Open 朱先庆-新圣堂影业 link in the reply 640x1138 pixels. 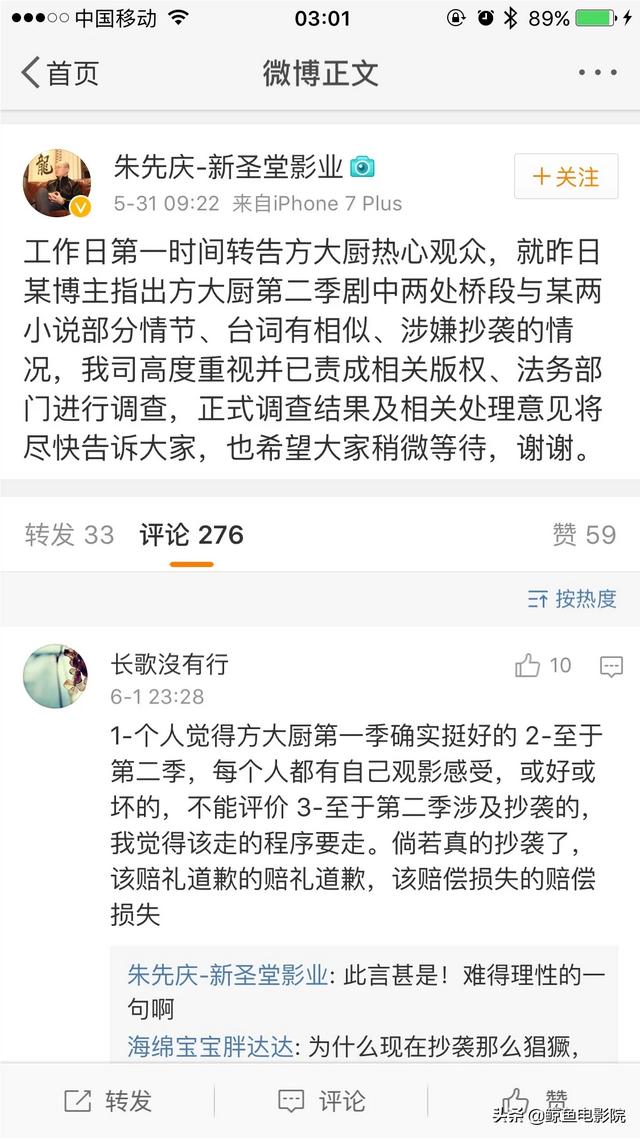227,975
